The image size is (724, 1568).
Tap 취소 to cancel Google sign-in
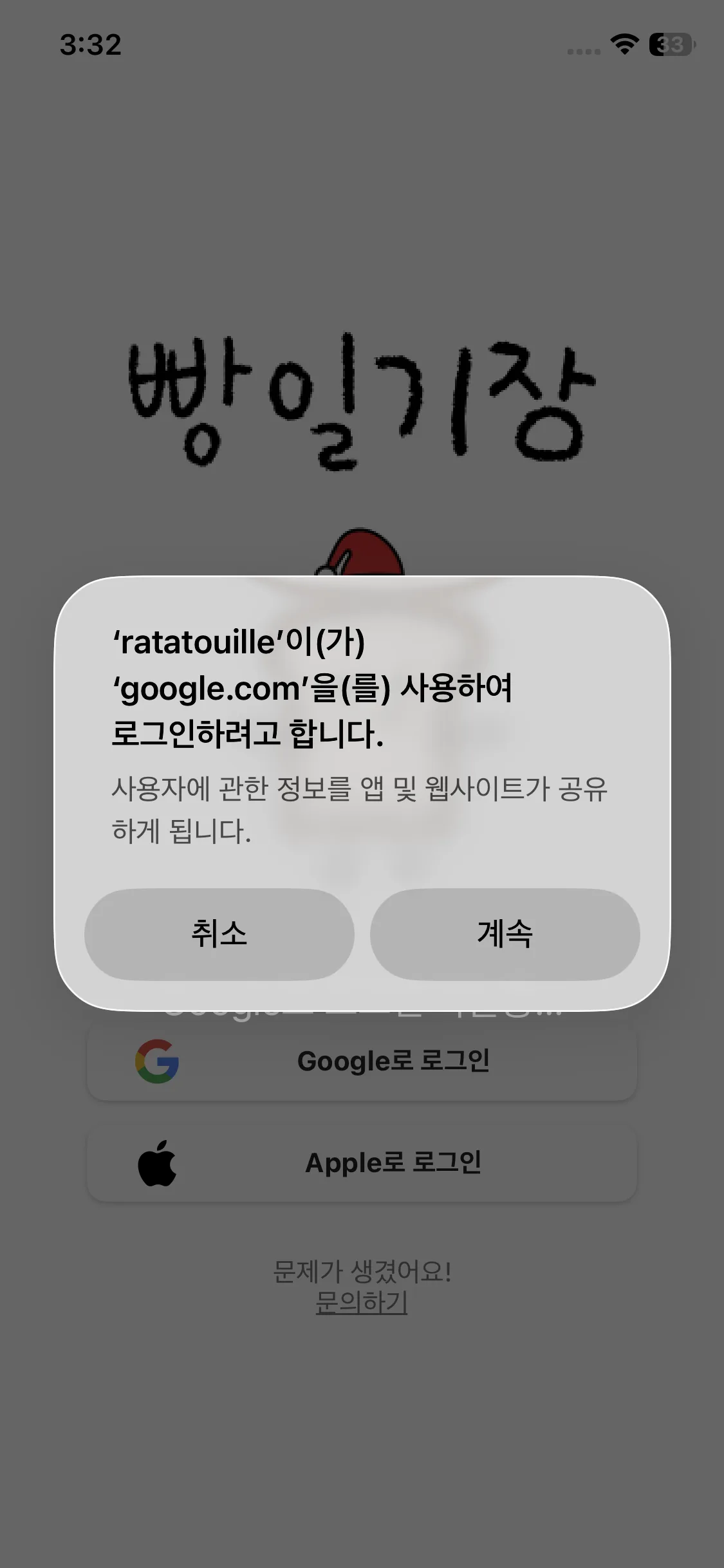[x=219, y=935]
